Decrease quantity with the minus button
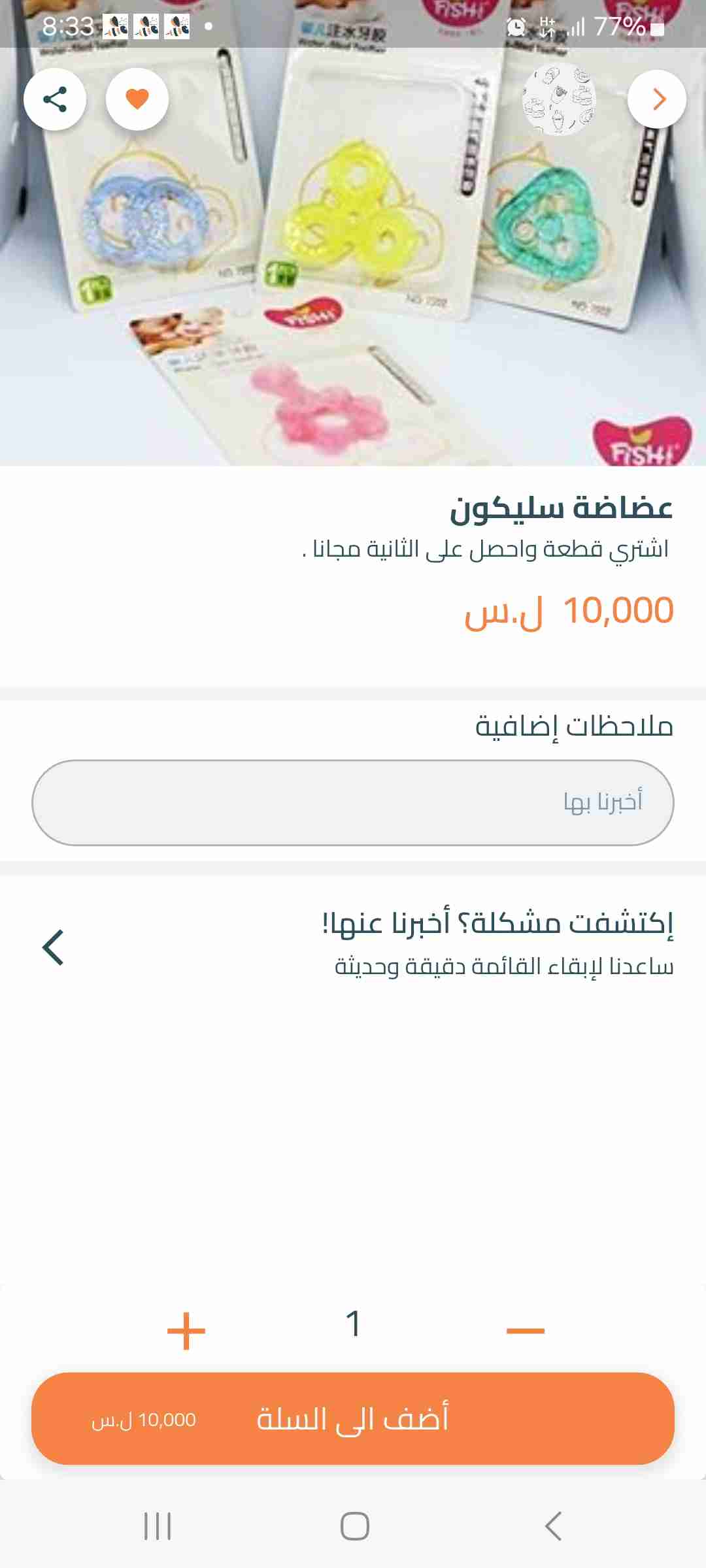The width and height of the screenshot is (706, 1568). tap(525, 1331)
